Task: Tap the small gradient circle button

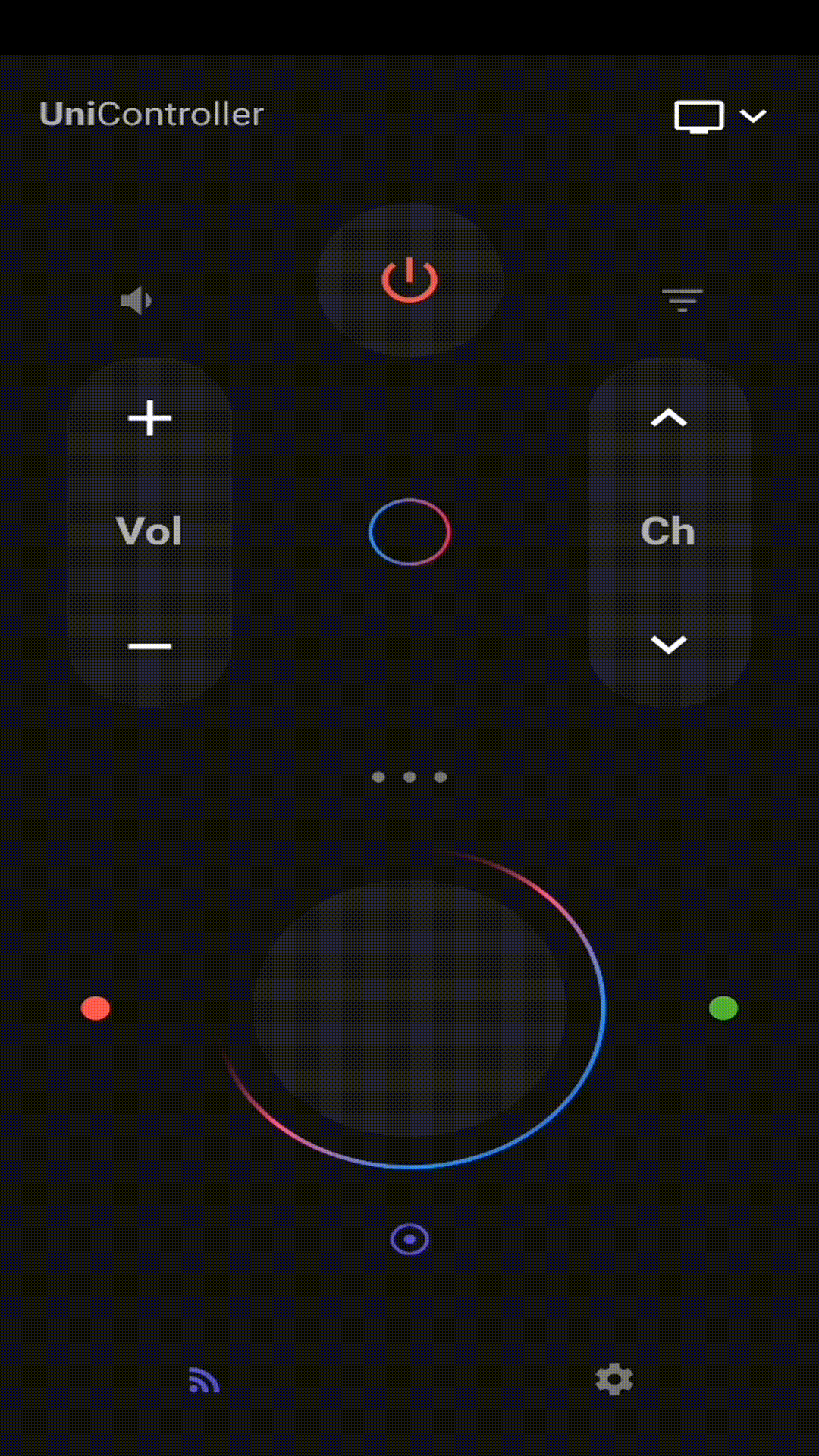Action: 409,532
